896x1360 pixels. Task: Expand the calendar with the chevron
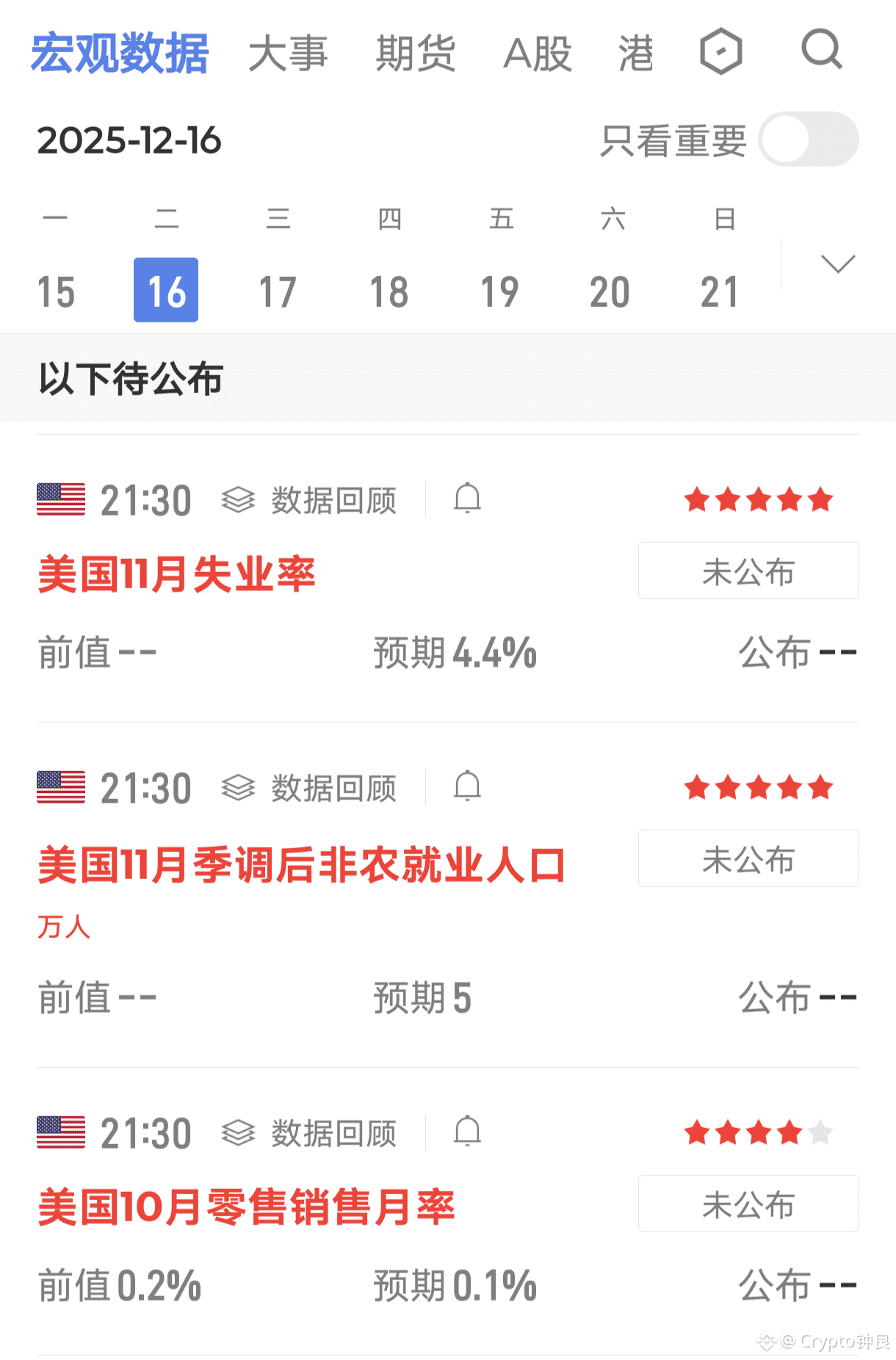pos(838,264)
